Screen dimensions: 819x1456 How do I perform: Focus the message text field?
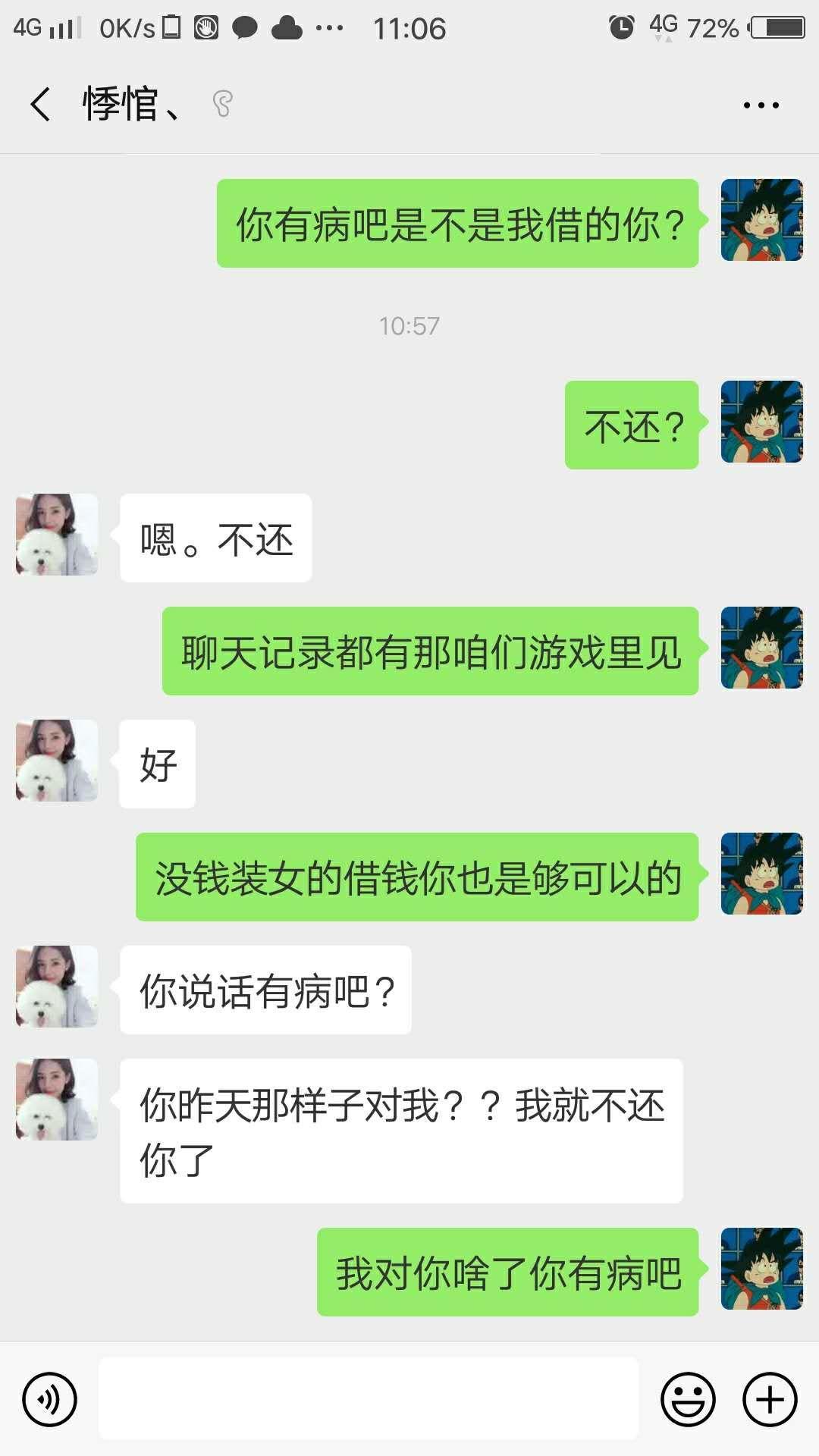369,1399
